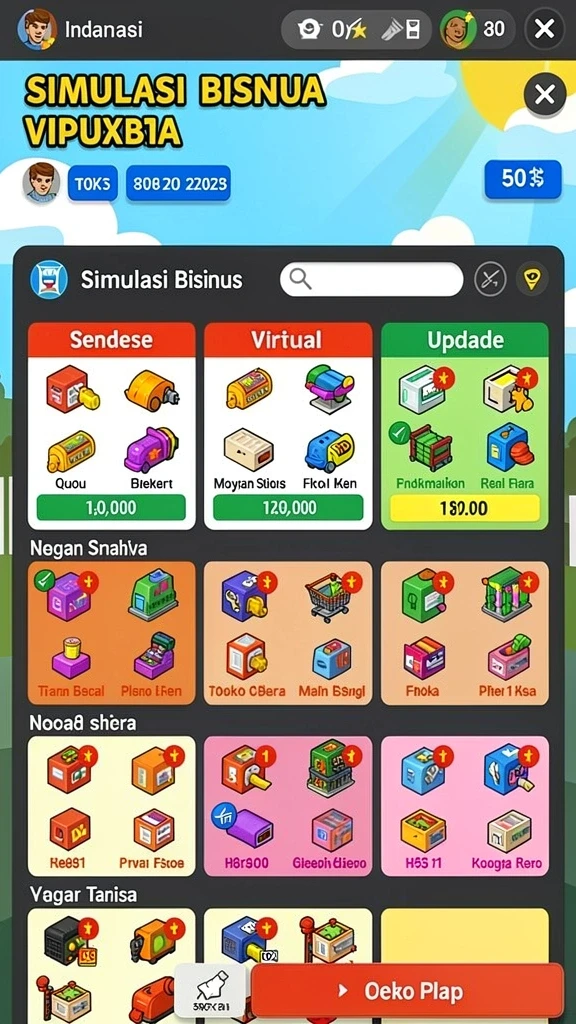Viewport: 576px width, 1024px height.
Task: Open the Sendese card priced 1,0,000
Action: 111,426
